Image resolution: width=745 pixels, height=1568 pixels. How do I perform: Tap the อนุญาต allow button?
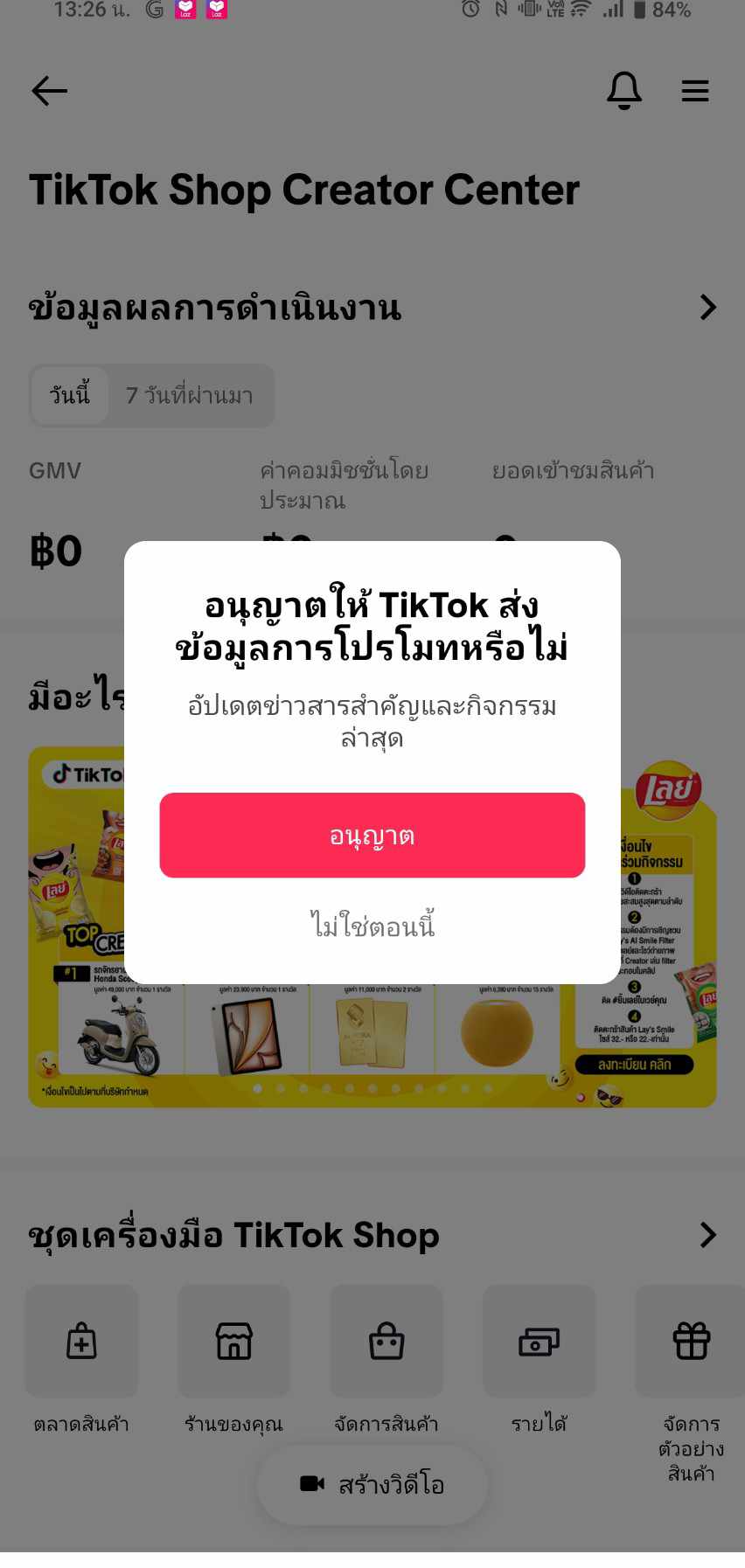coord(372,835)
